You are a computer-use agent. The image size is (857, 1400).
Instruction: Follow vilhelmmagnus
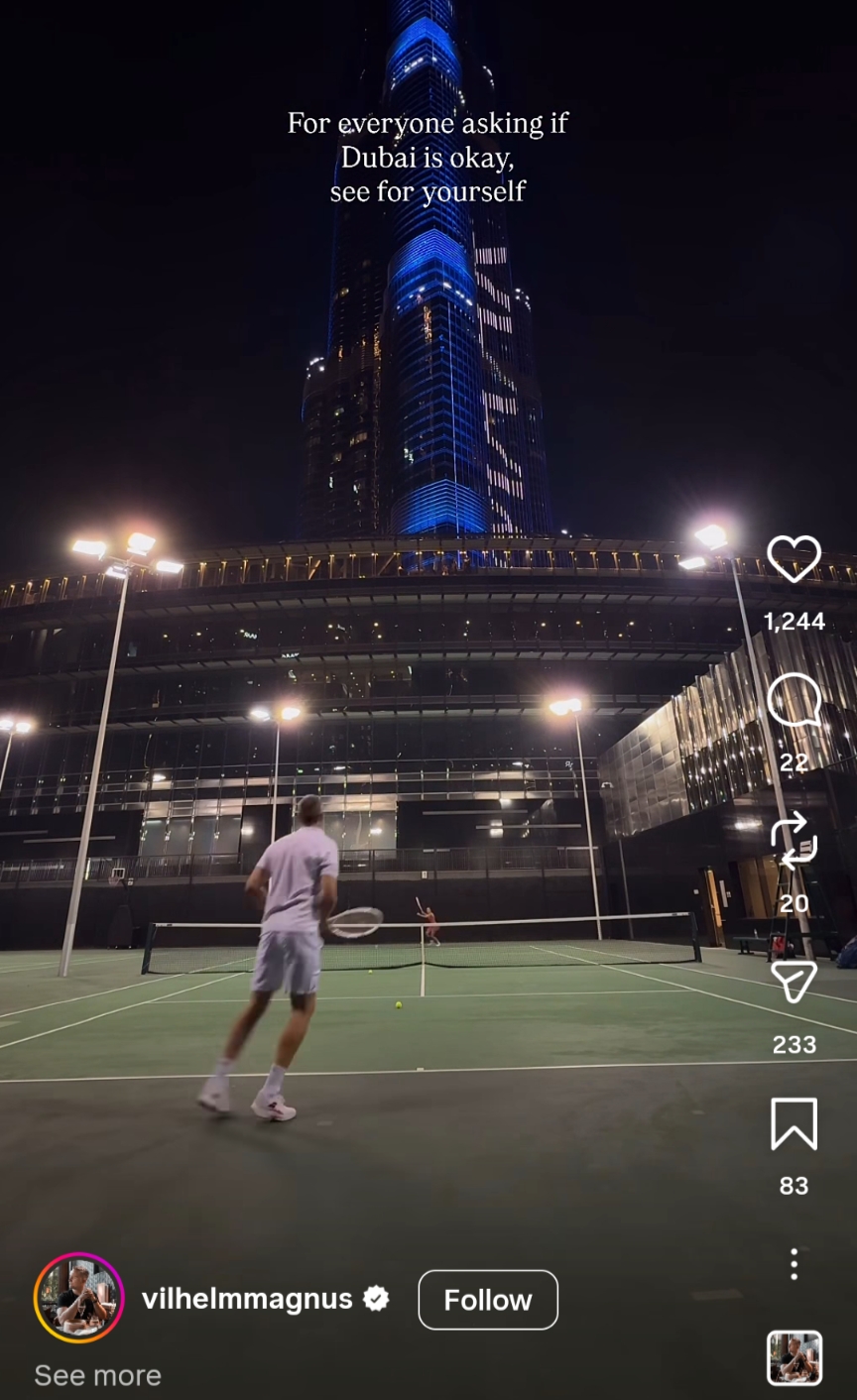(x=487, y=1299)
